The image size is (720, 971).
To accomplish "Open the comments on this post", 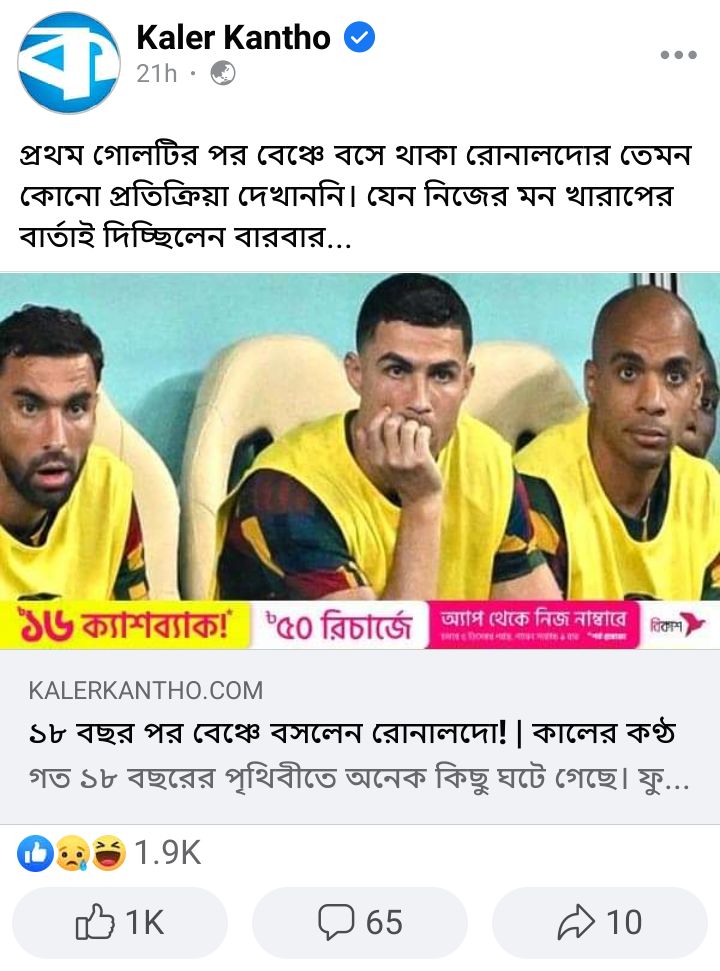I will (360, 922).
